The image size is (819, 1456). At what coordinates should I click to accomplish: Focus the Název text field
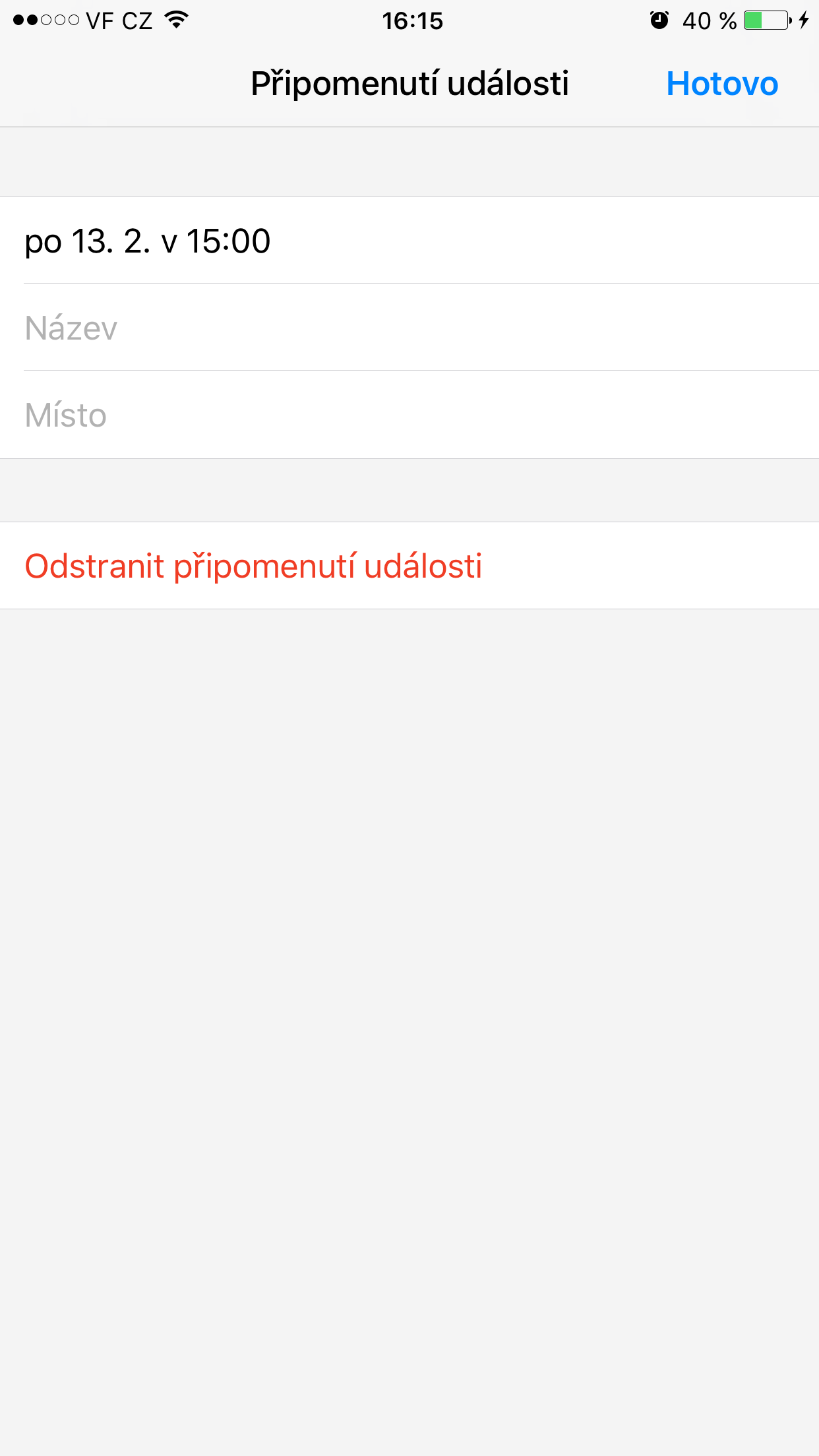409,328
